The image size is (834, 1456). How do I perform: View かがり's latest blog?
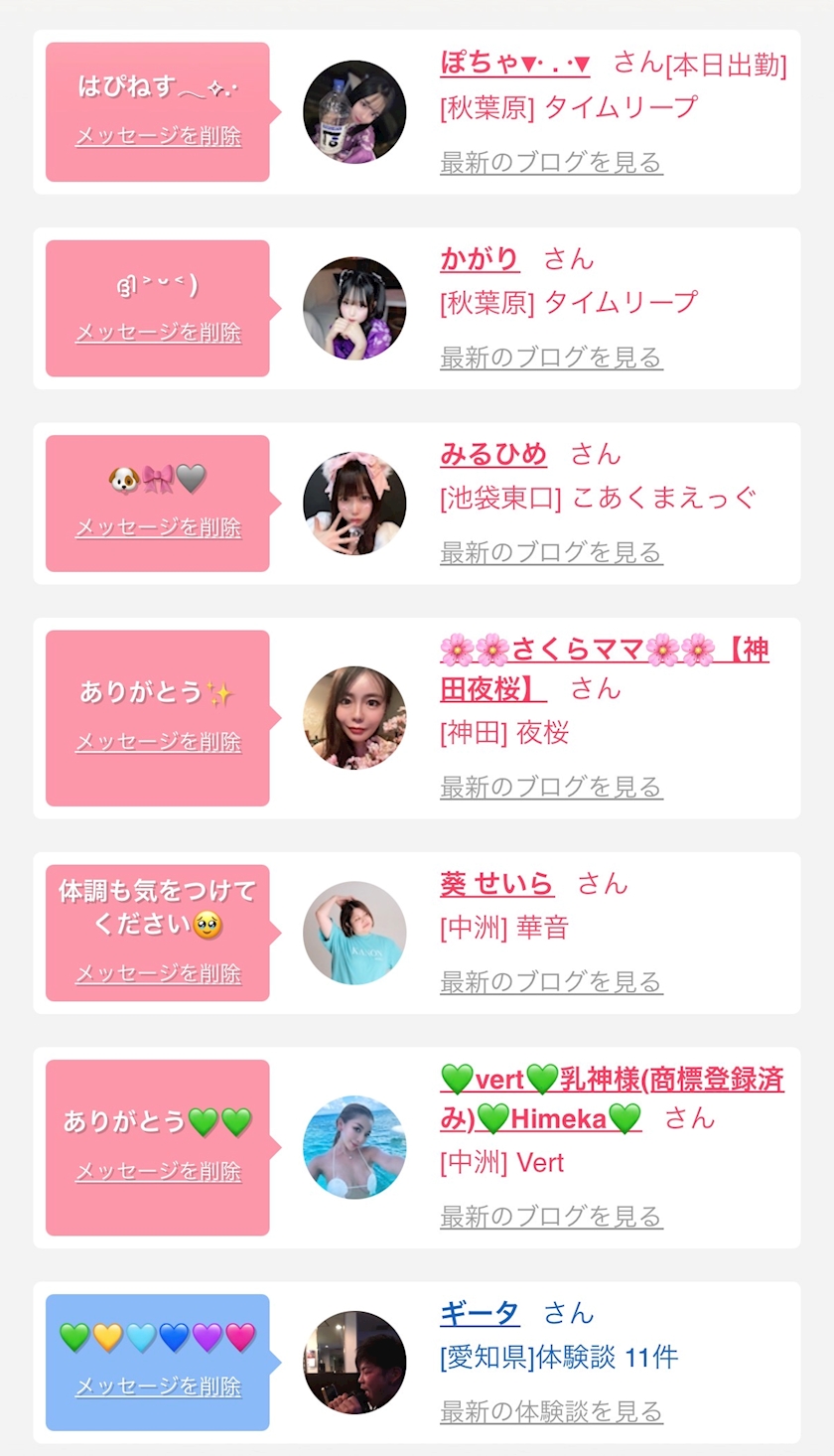click(x=551, y=358)
